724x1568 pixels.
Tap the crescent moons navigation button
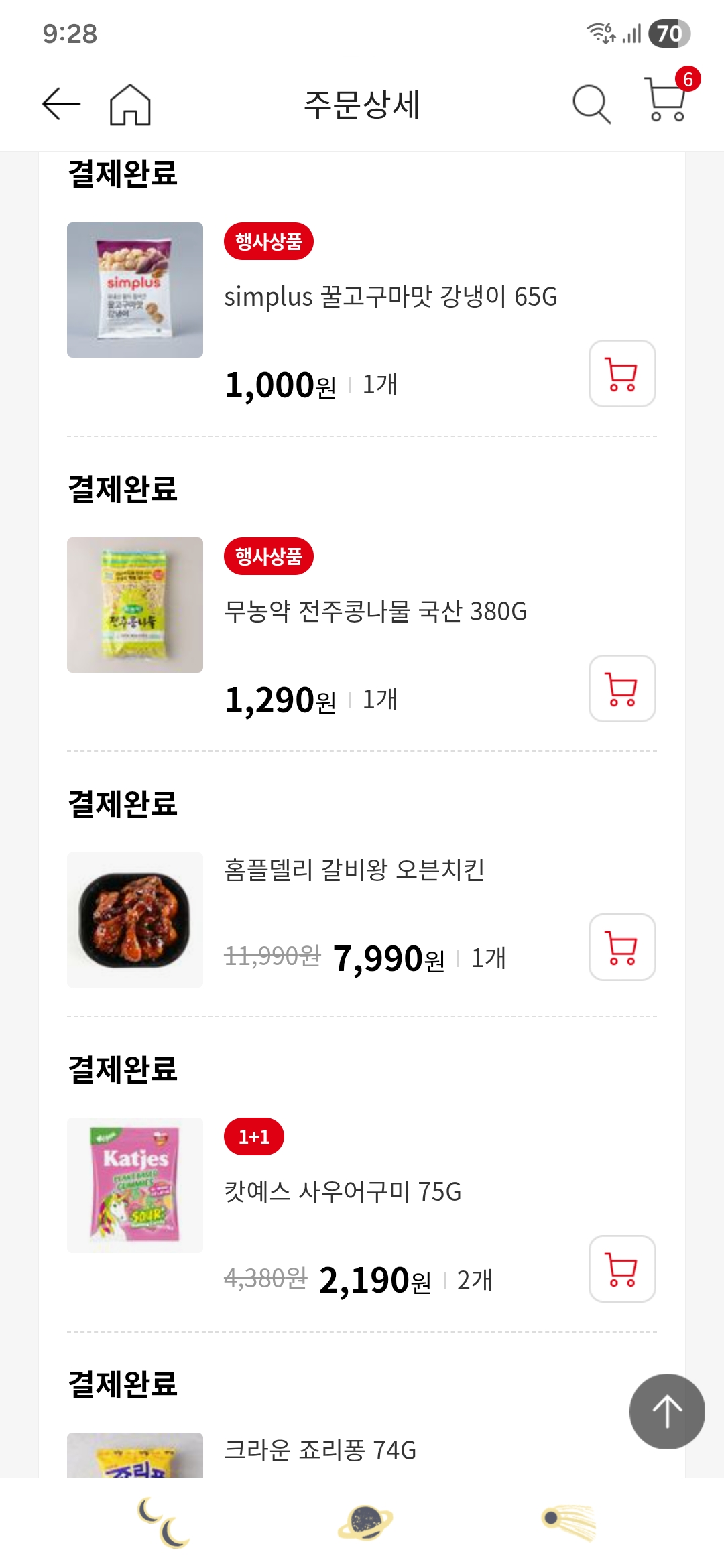[x=164, y=1522]
